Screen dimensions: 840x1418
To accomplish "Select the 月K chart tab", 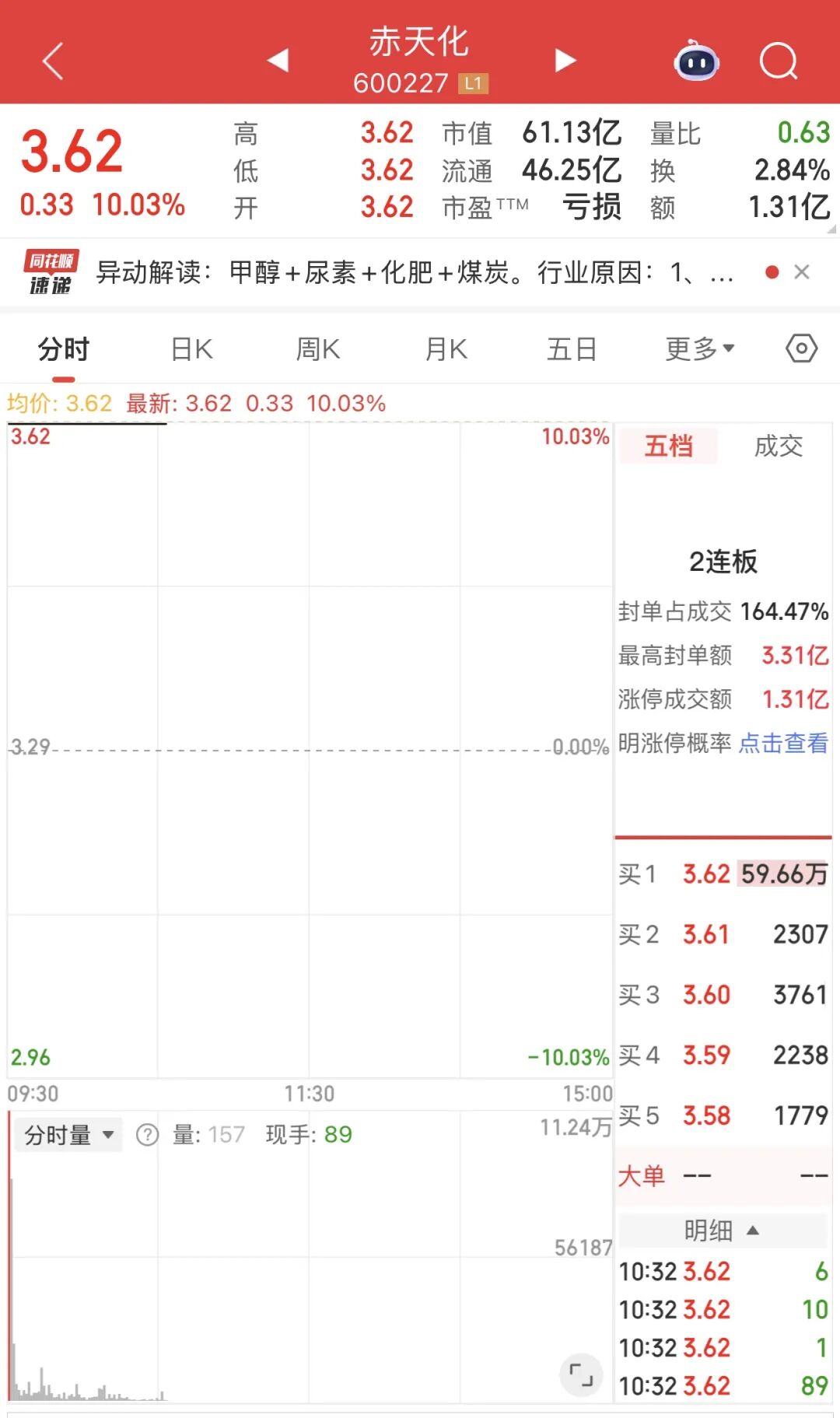I will tap(444, 349).
